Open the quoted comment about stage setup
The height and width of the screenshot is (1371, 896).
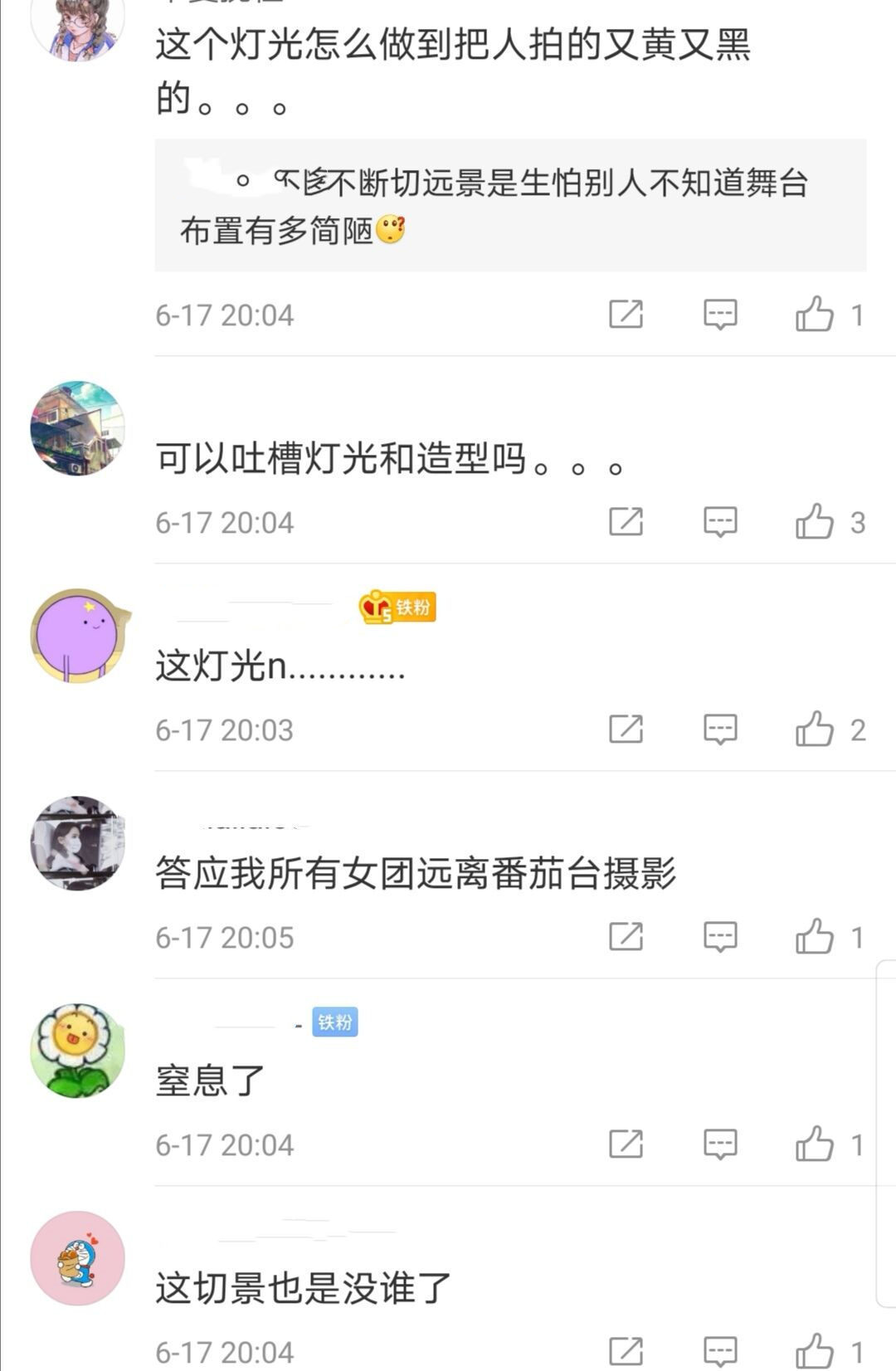(498, 207)
